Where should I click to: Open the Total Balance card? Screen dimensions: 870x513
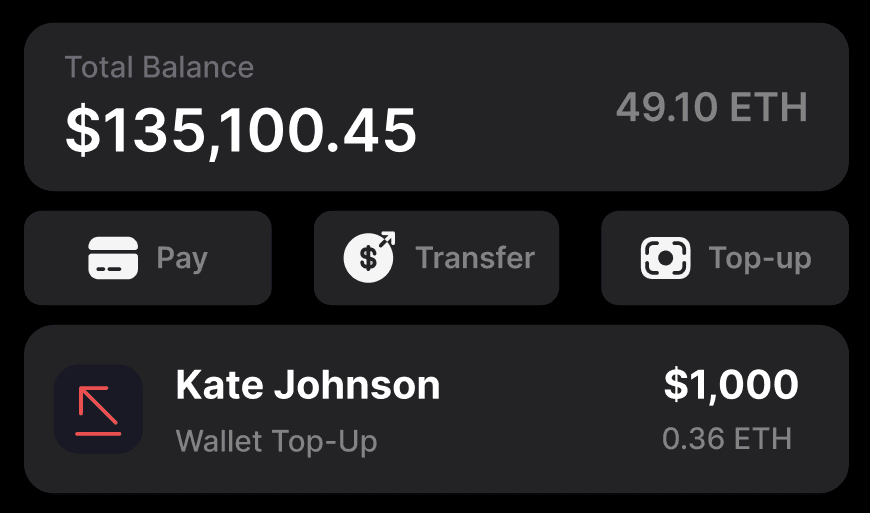pos(436,107)
